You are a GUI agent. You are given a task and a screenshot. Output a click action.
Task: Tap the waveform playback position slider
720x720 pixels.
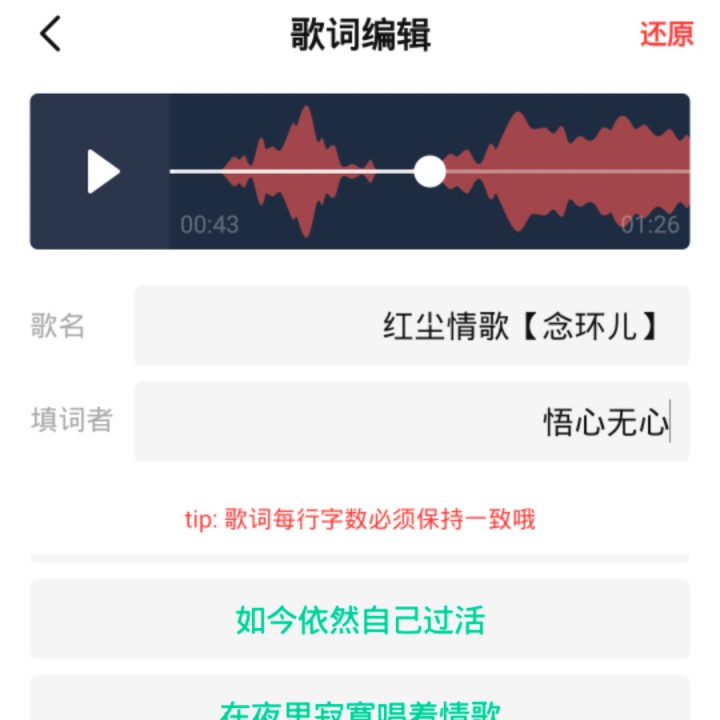pos(430,171)
